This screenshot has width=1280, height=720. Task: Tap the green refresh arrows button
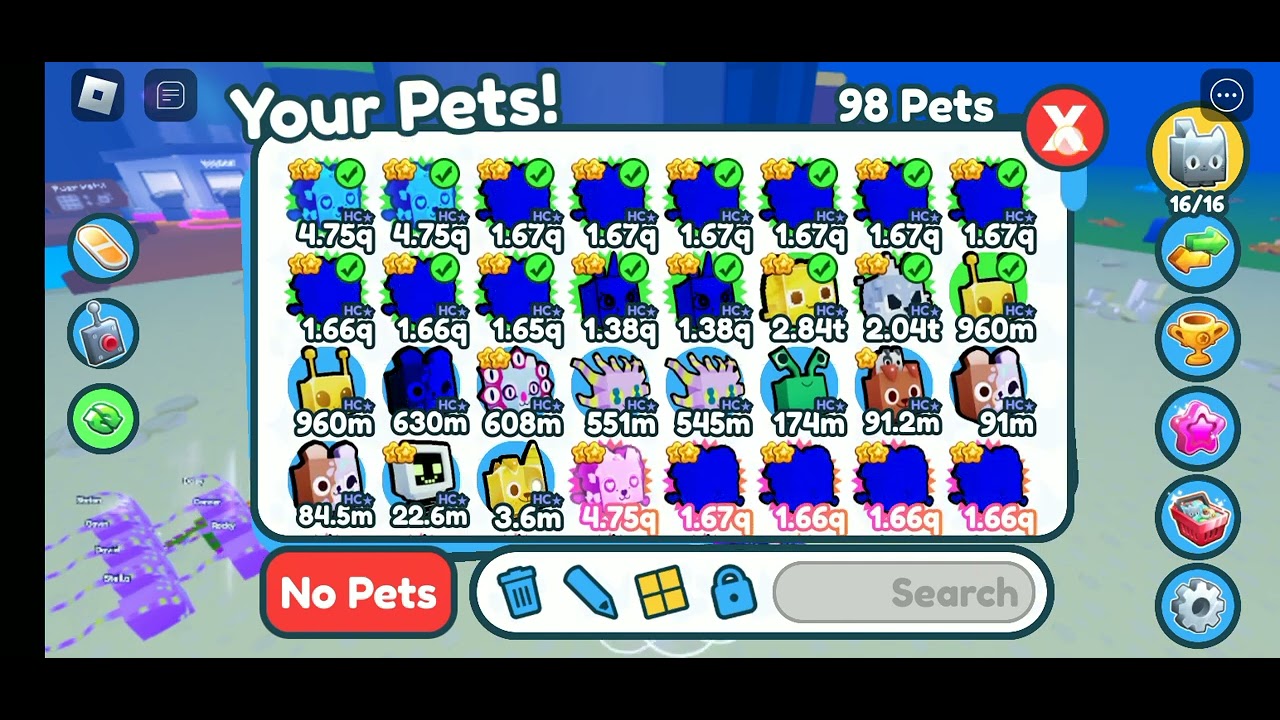point(103,419)
